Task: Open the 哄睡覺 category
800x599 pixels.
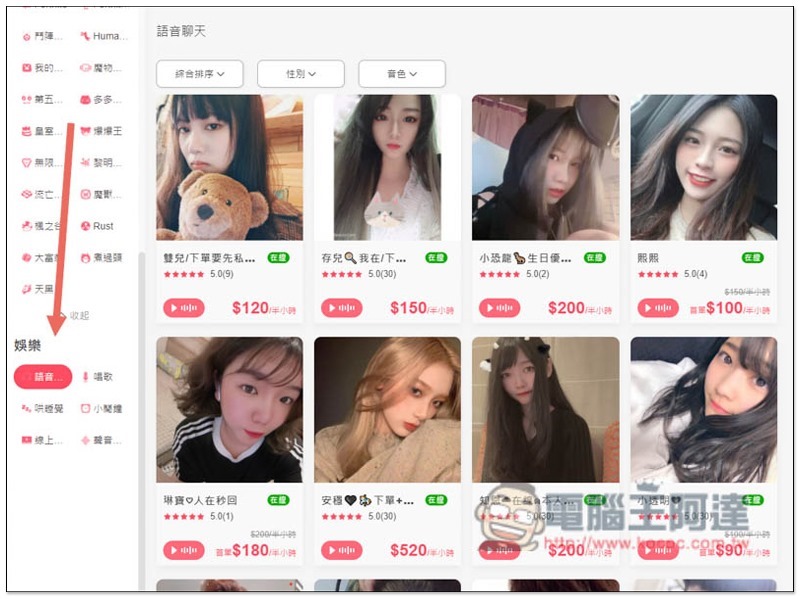Action: click(x=43, y=409)
